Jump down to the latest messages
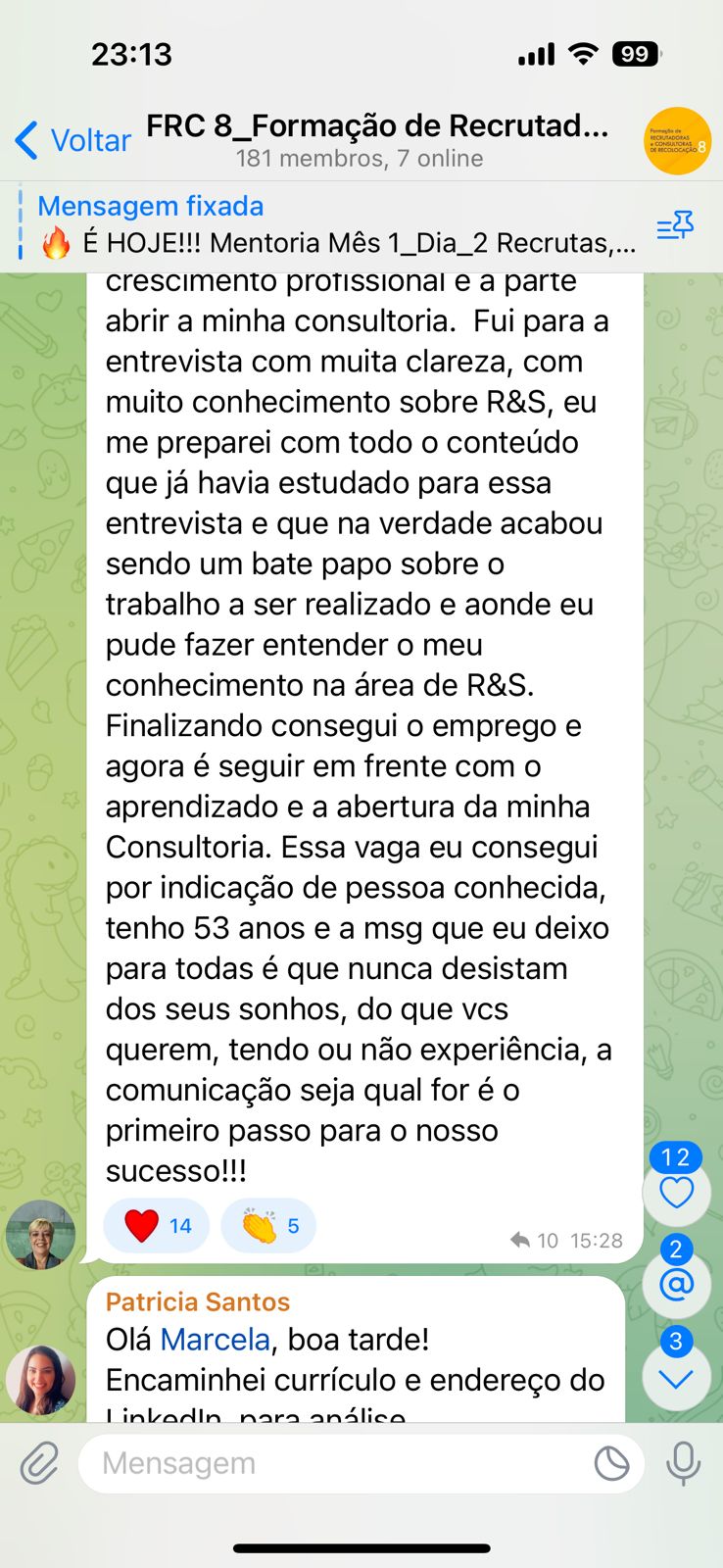This screenshot has width=723, height=1568. click(676, 1376)
